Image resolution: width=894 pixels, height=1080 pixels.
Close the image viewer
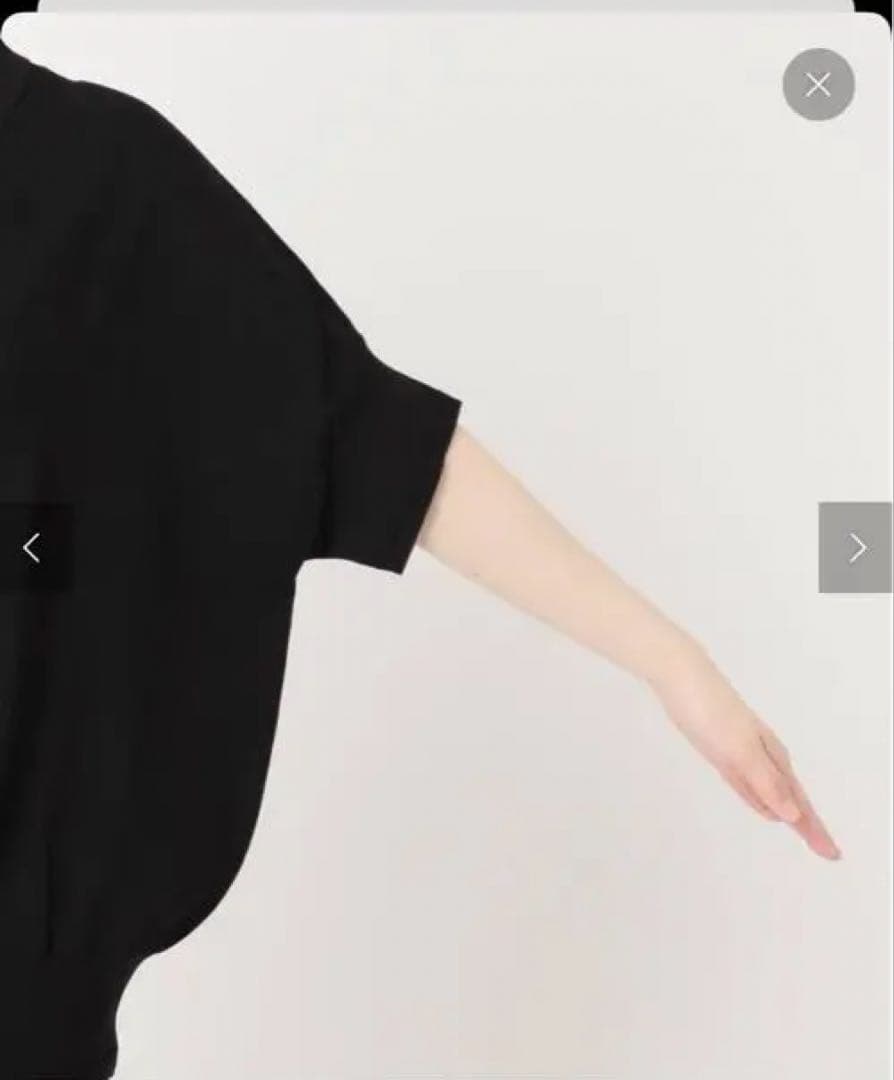(x=818, y=85)
